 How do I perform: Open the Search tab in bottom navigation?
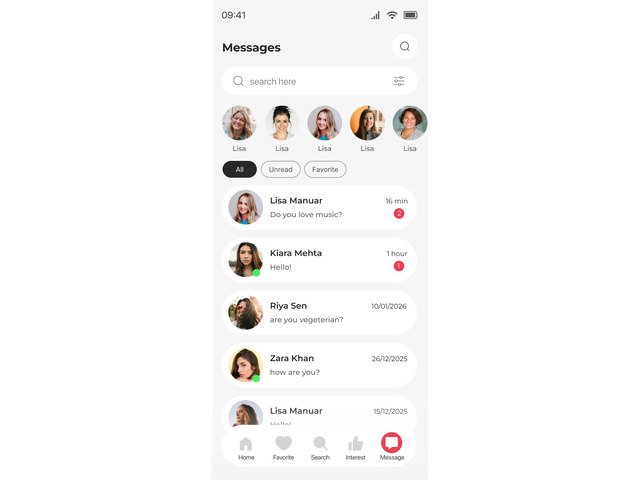320,448
